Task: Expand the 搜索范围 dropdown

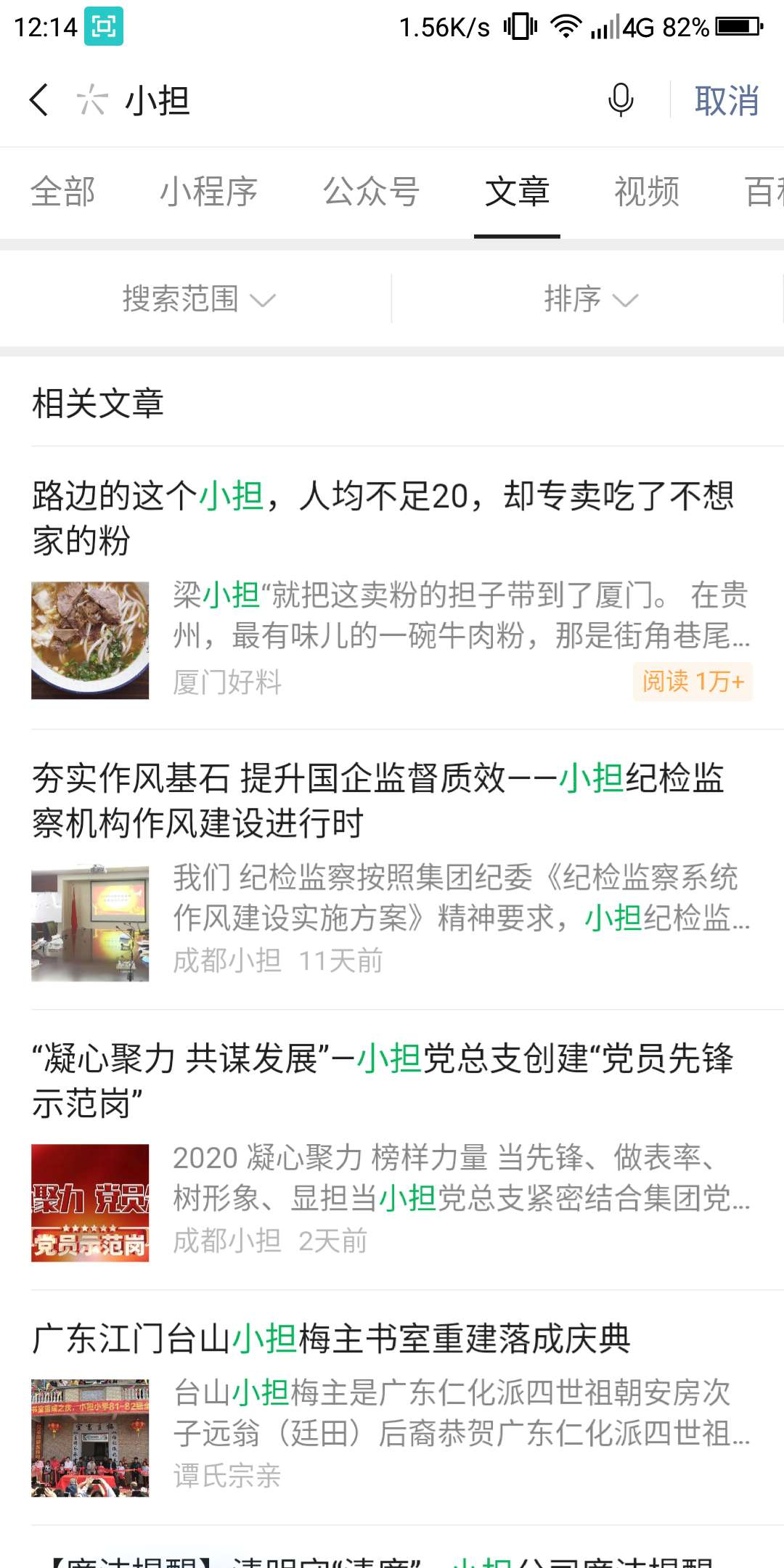Action: 197,299
